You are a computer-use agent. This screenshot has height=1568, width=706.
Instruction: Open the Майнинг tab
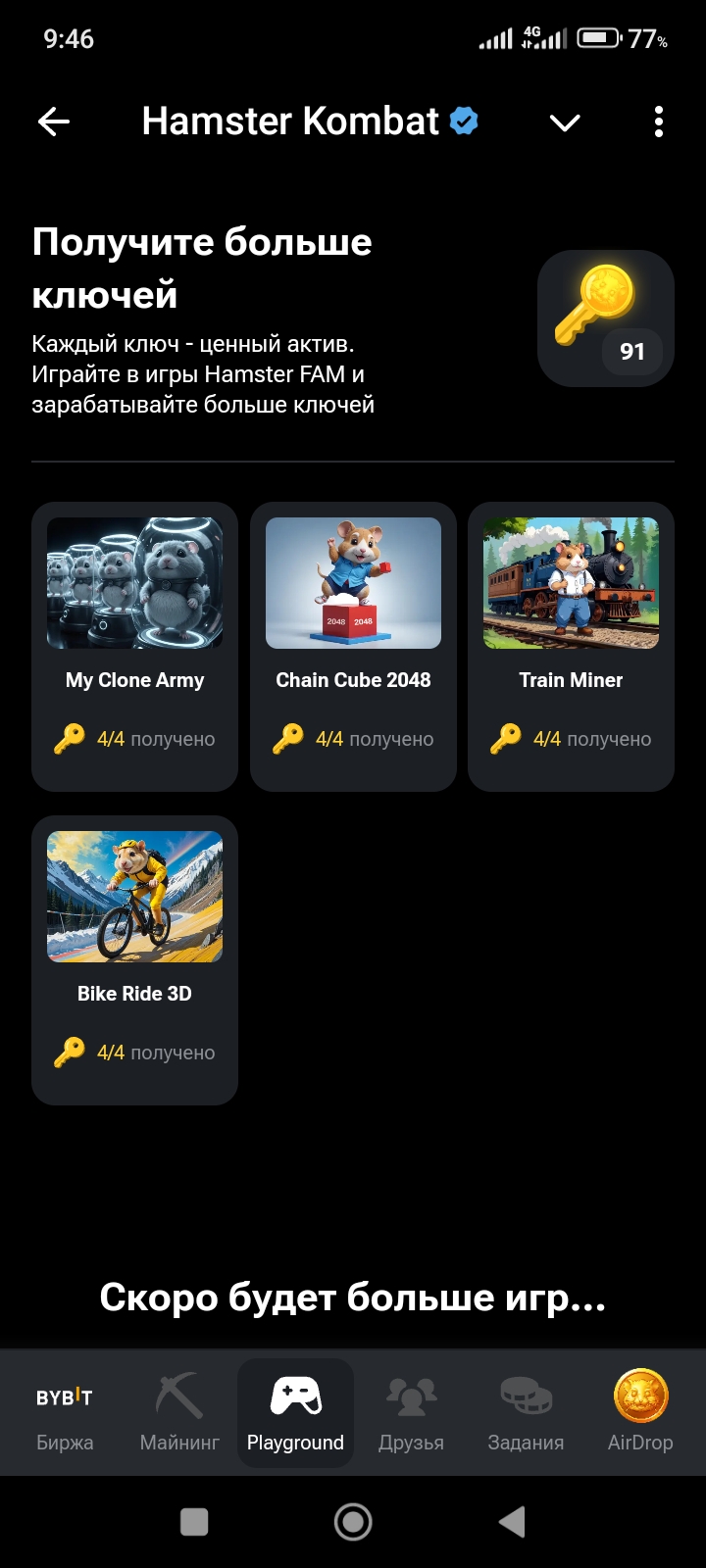179,1413
